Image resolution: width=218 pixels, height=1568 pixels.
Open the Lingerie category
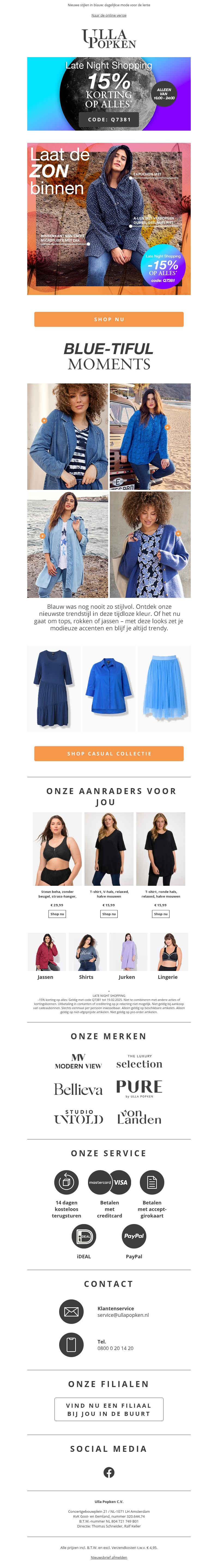click(x=169, y=956)
